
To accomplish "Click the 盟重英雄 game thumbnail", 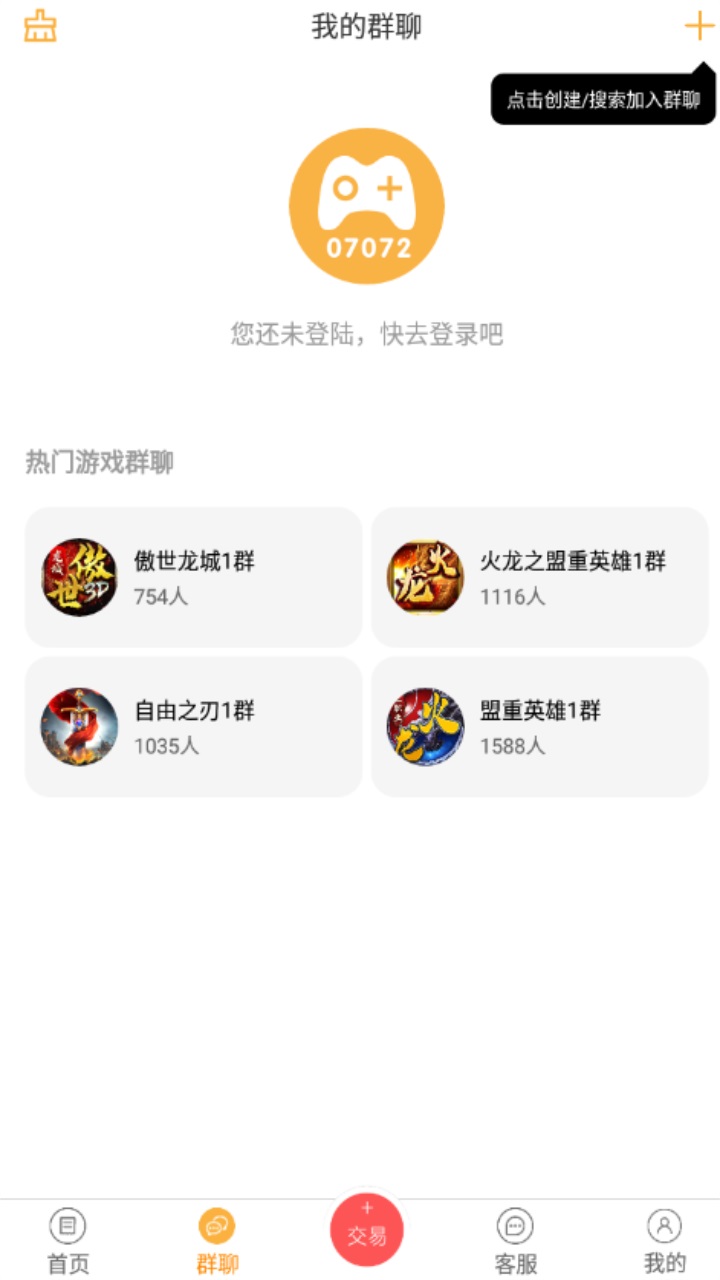I will pyautogui.click(x=425, y=726).
